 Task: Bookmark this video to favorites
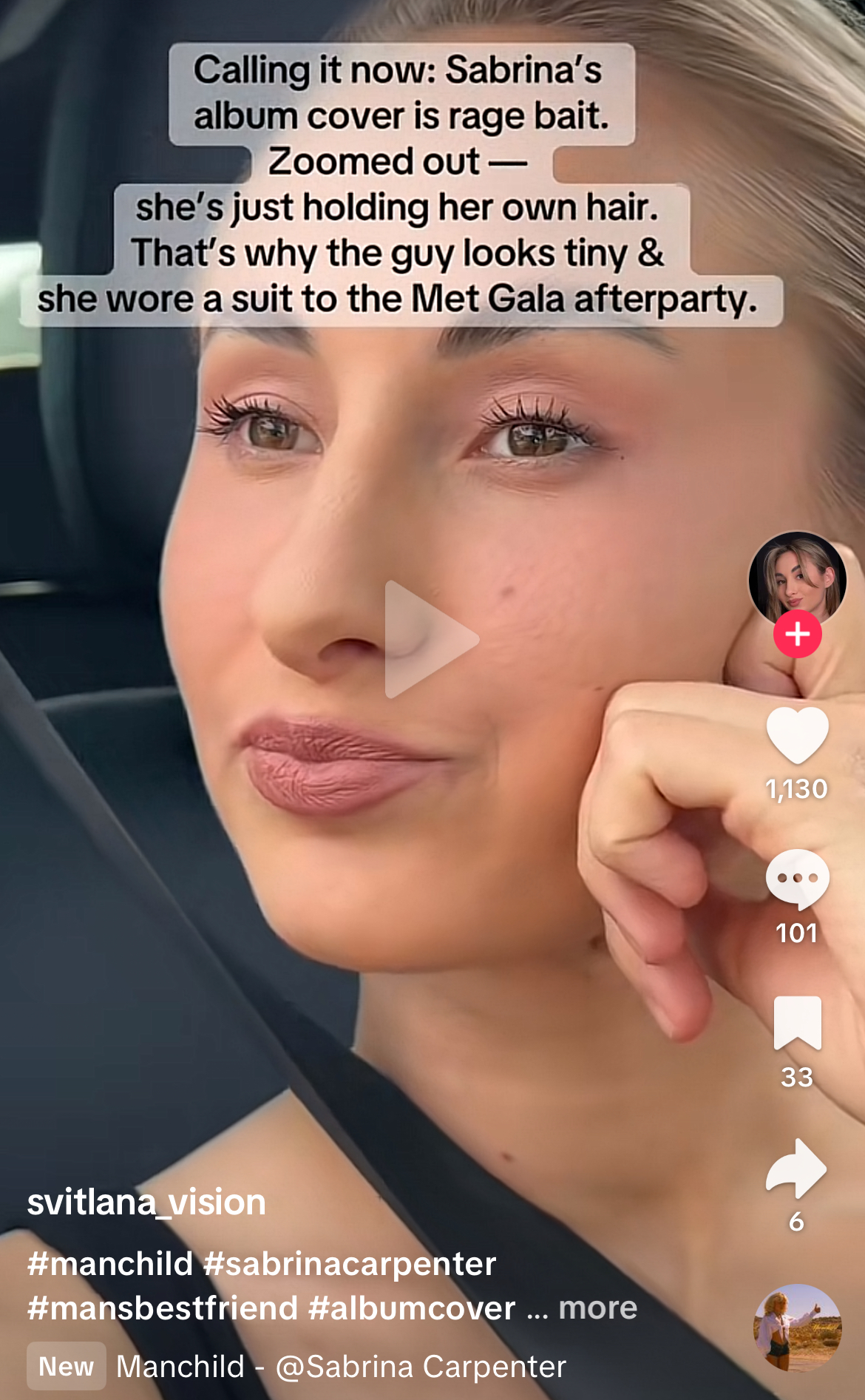pyautogui.click(x=797, y=1024)
